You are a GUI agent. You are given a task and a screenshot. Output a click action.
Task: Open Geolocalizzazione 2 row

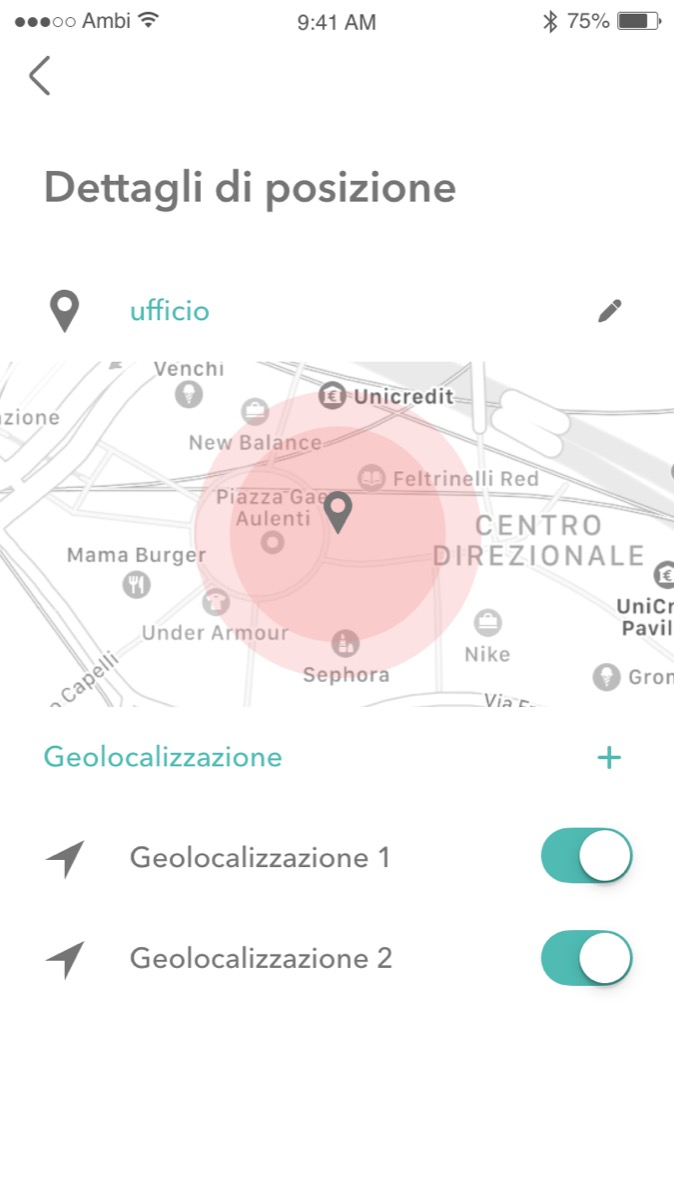[260, 959]
